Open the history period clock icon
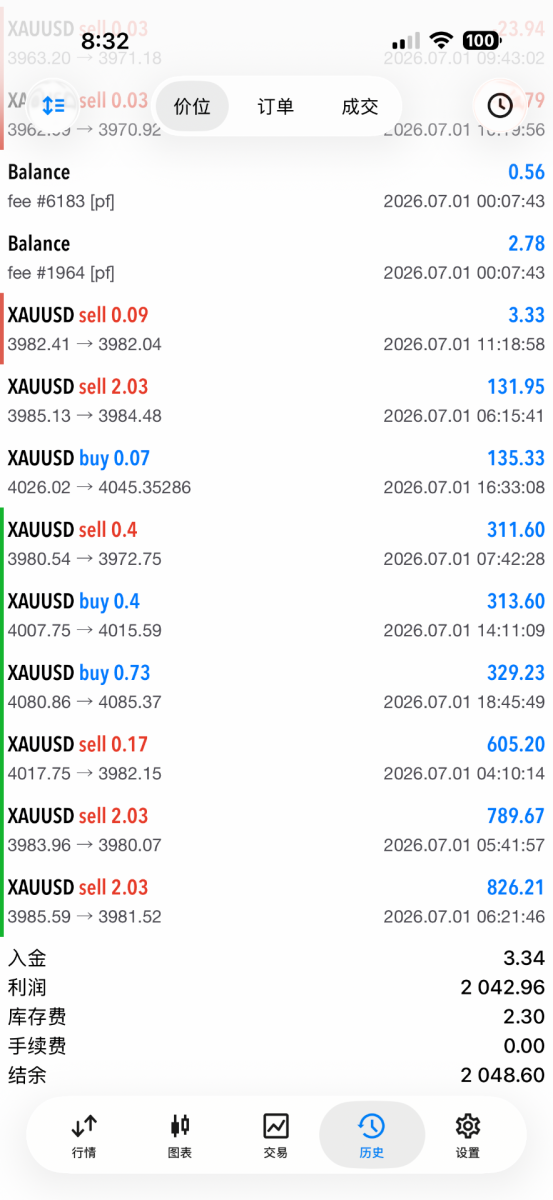Screen dimensions: 553x1200 [x=499, y=106]
